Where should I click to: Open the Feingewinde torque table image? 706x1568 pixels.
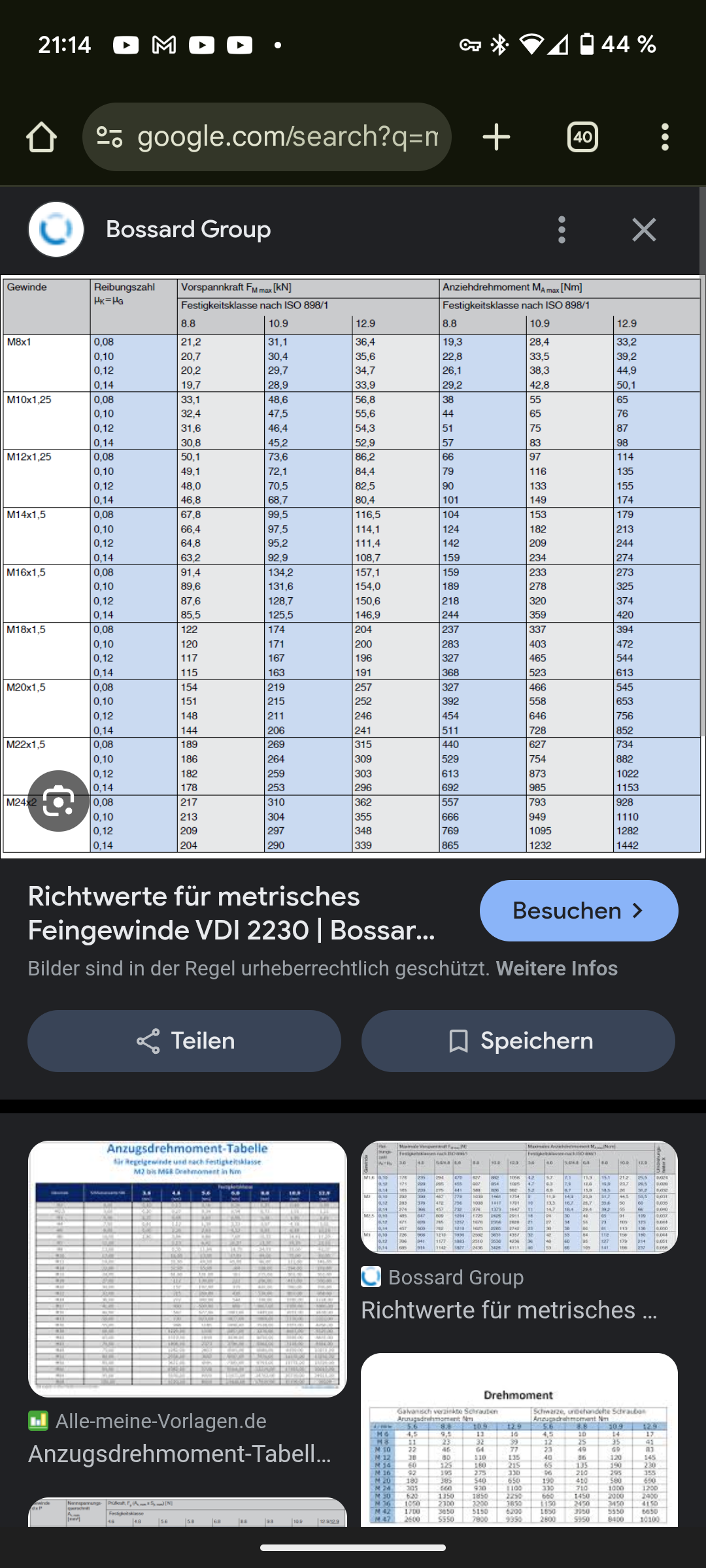(353, 566)
